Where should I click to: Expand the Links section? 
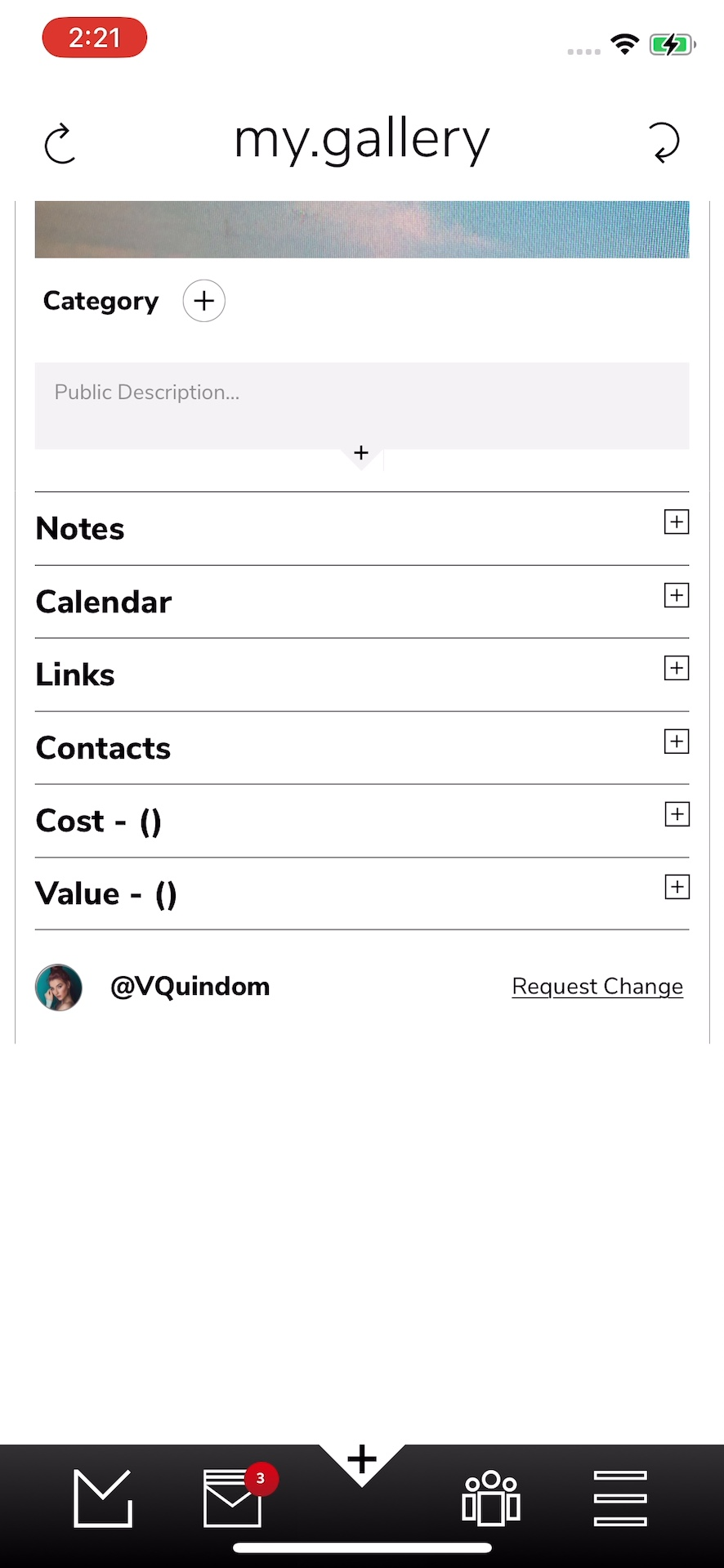676,668
